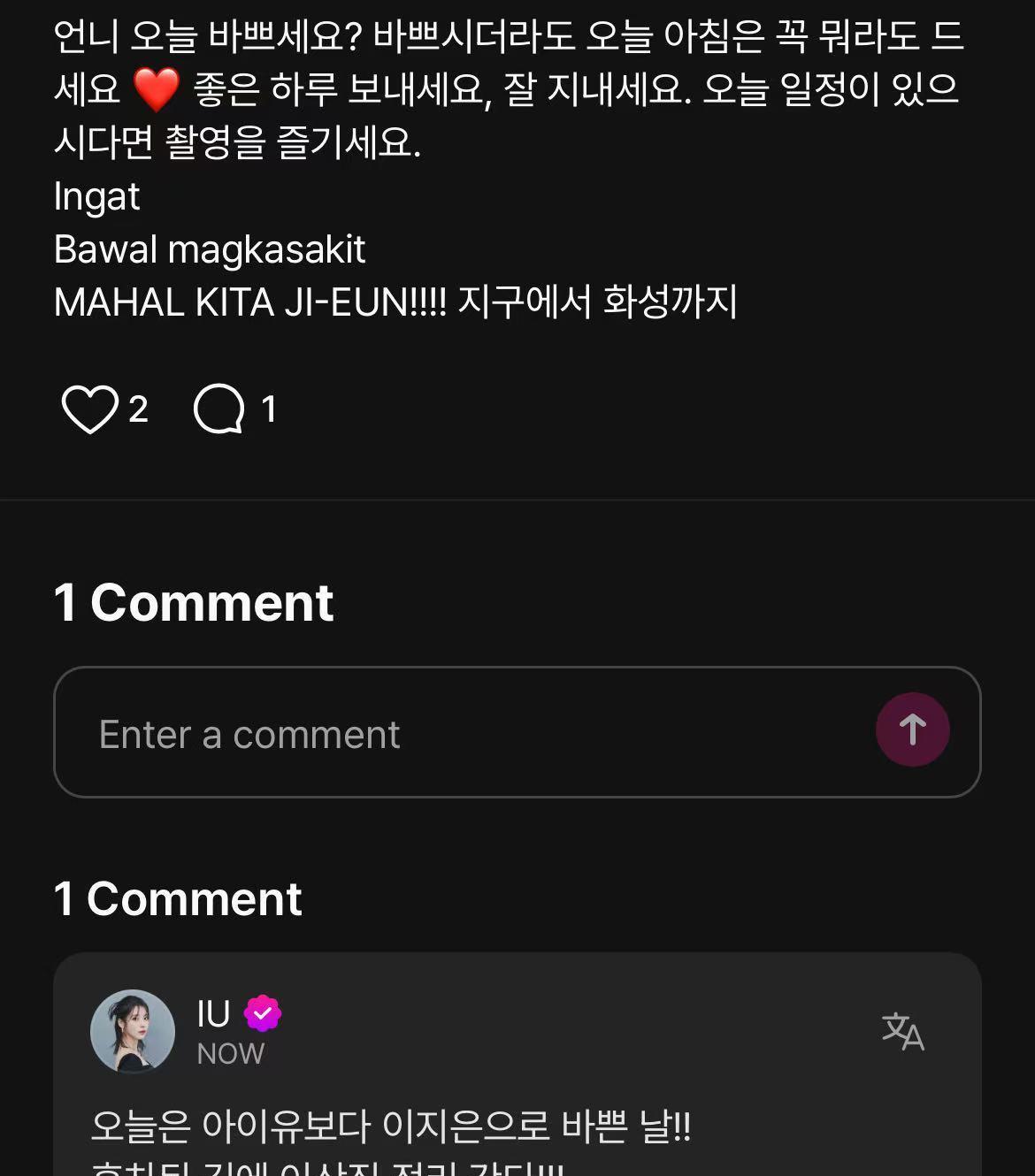1035x1176 pixels.
Task: Like the post with the heart icon
Action: 90,409
